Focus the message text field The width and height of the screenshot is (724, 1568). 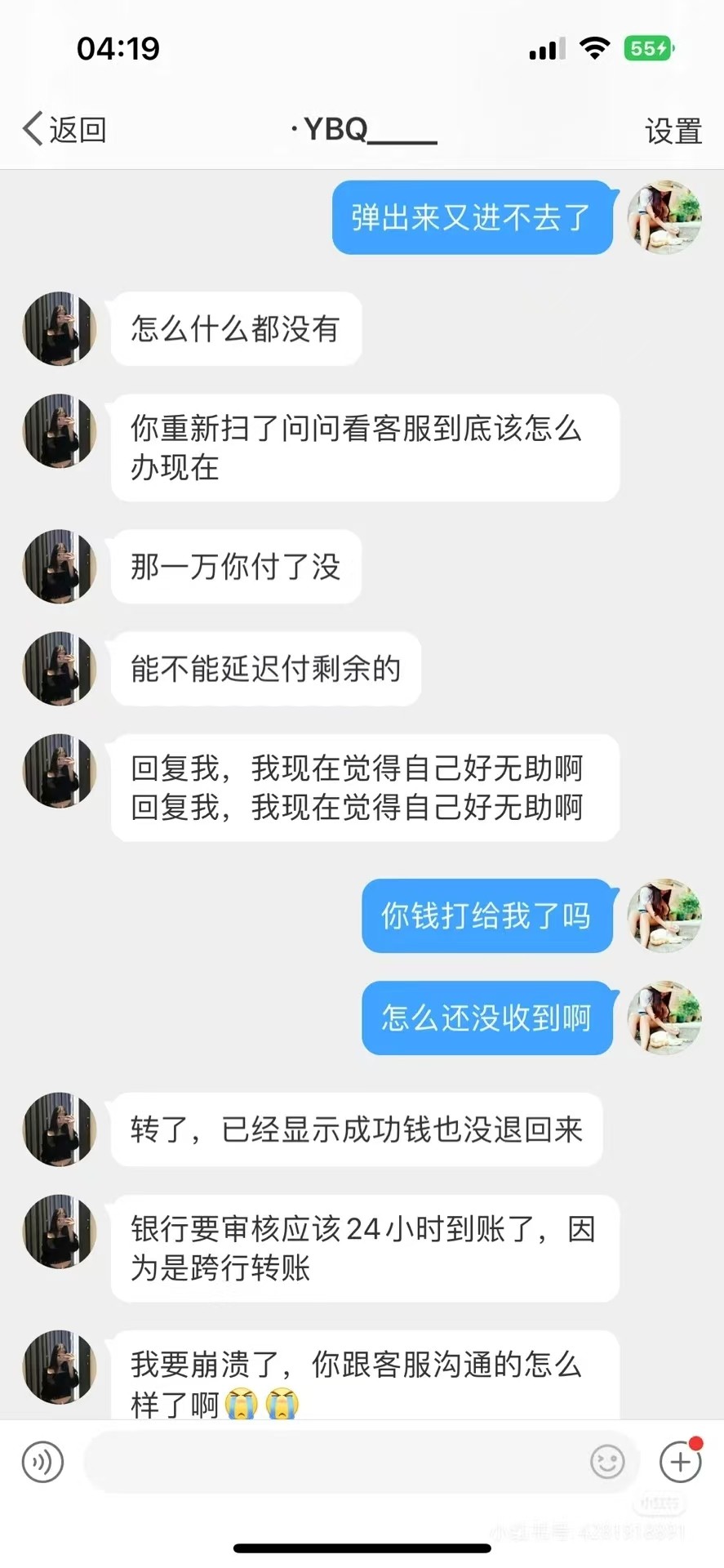(x=335, y=1461)
